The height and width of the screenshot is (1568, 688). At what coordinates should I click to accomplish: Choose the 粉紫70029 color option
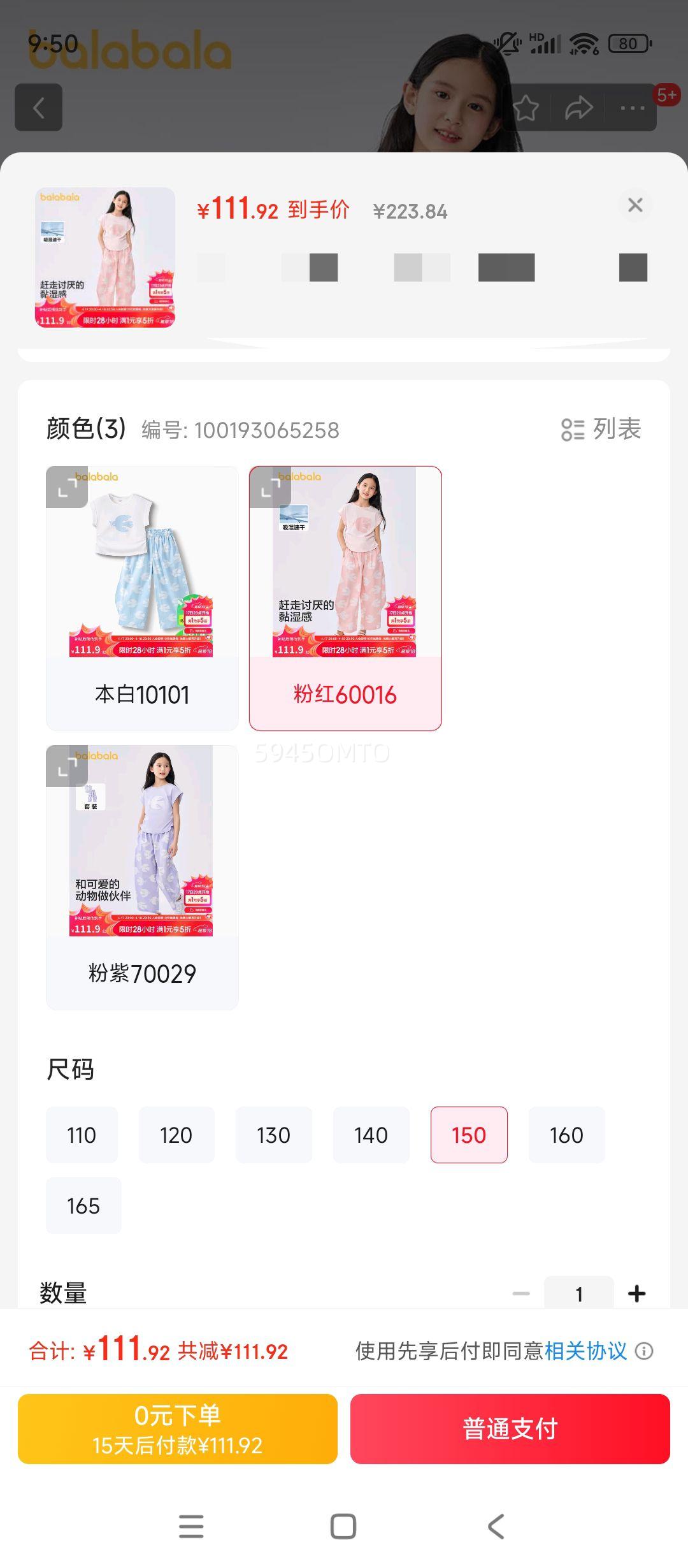(142, 877)
